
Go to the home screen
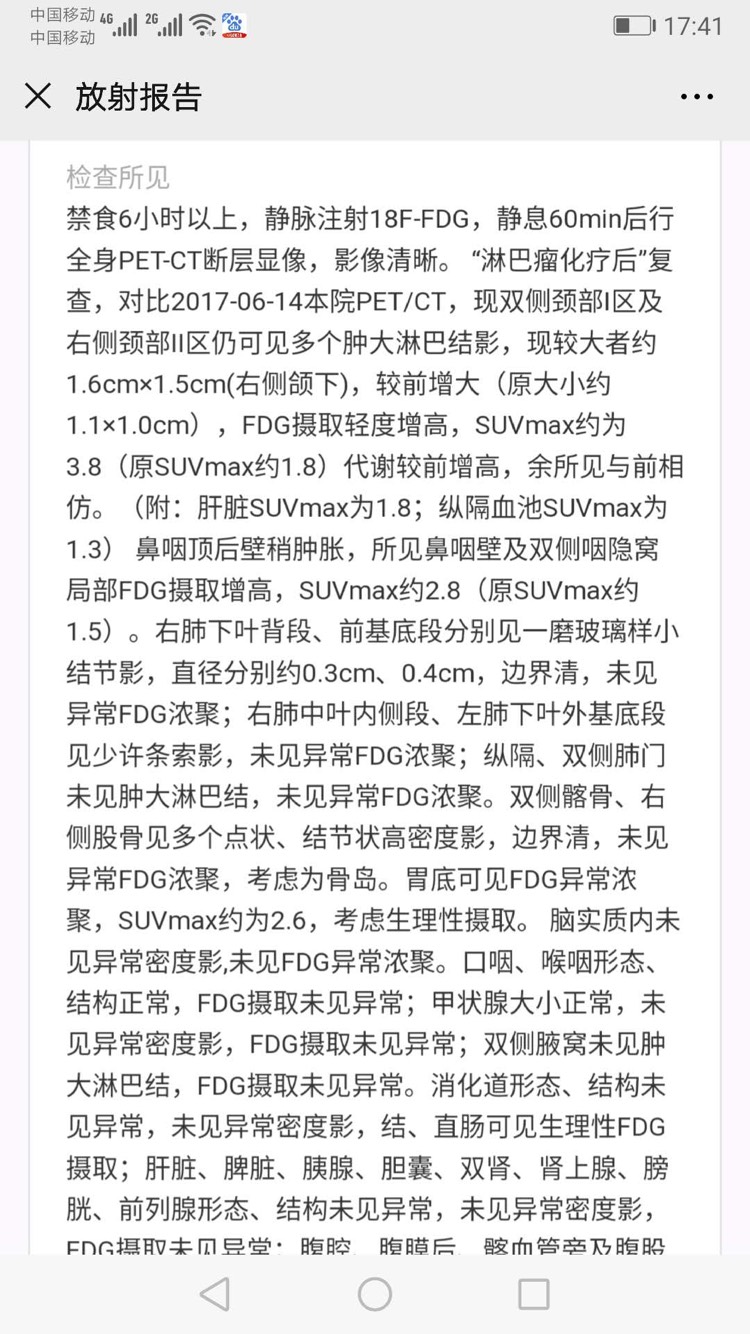tap(375, 1294)
